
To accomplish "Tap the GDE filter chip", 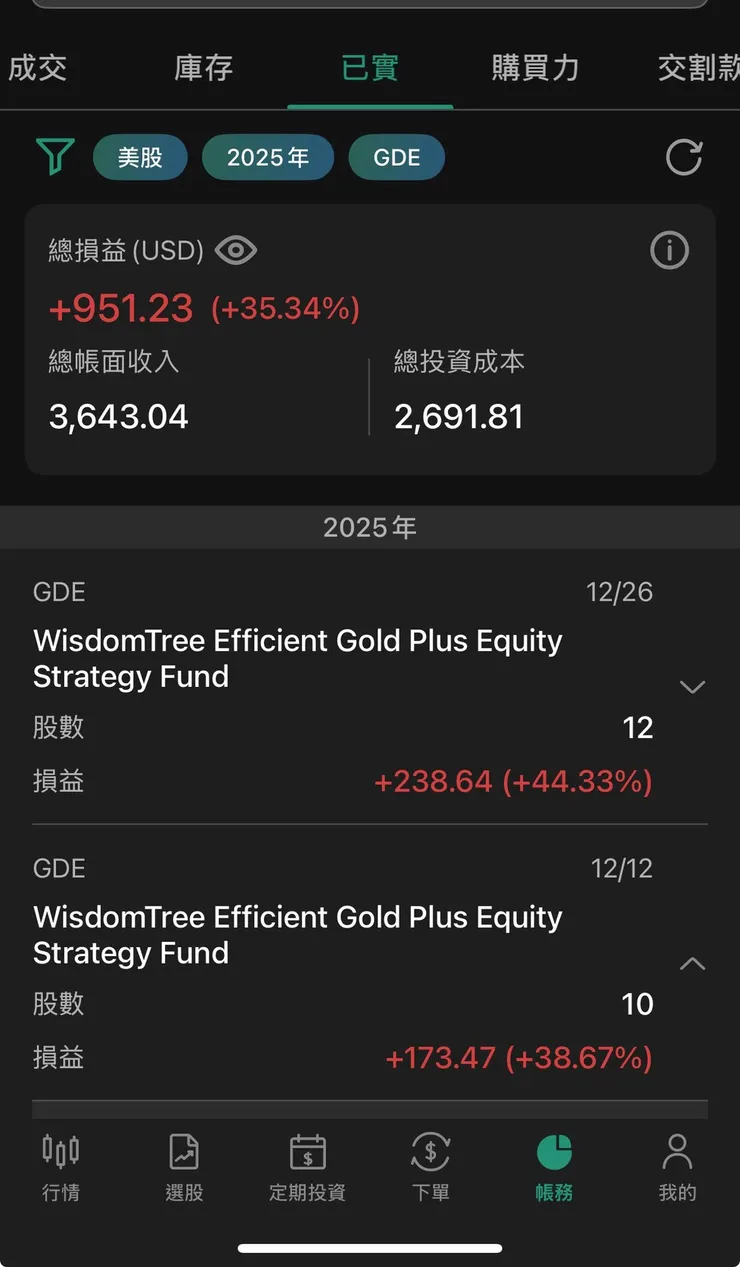I will [396, 157].
